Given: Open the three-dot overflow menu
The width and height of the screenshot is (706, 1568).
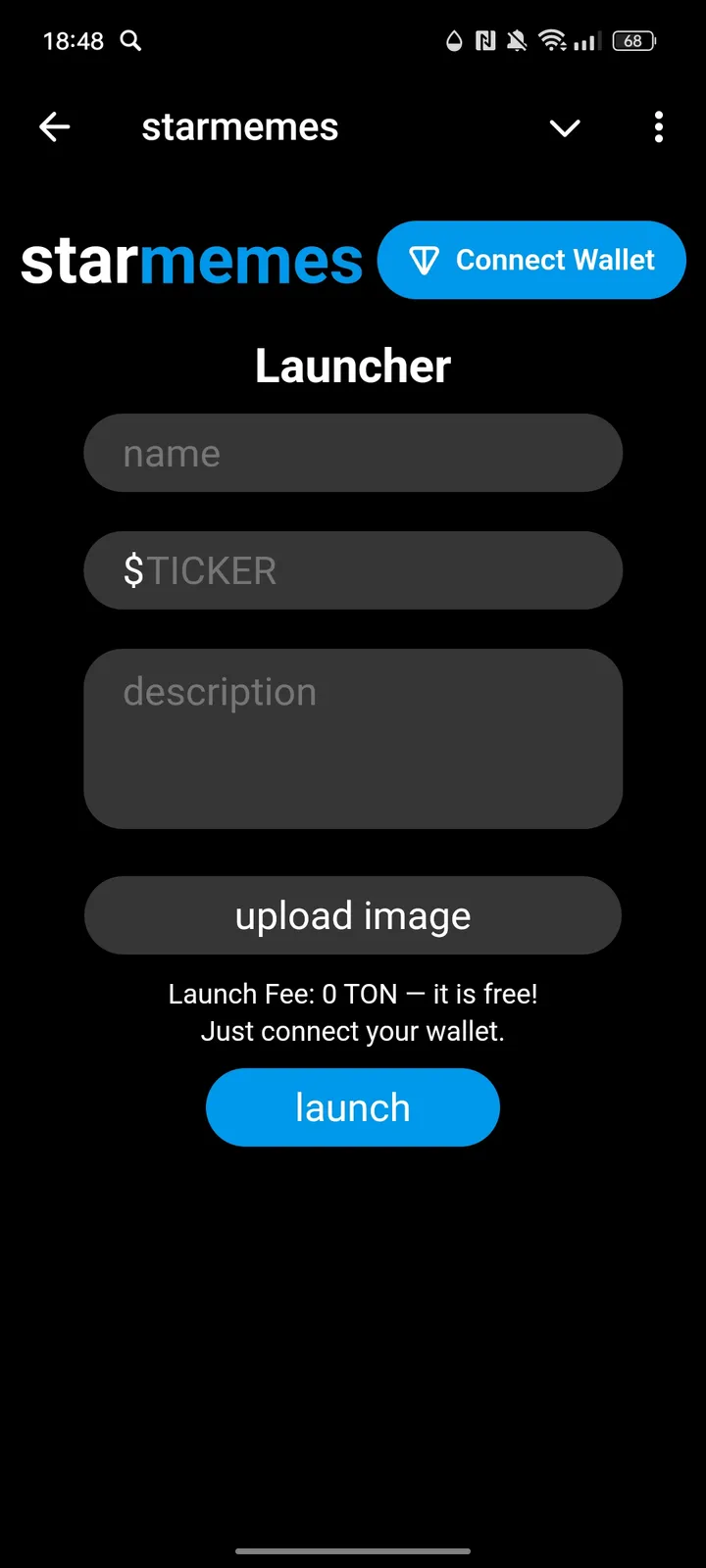Looking at the screenshot, I should [658, 127].
